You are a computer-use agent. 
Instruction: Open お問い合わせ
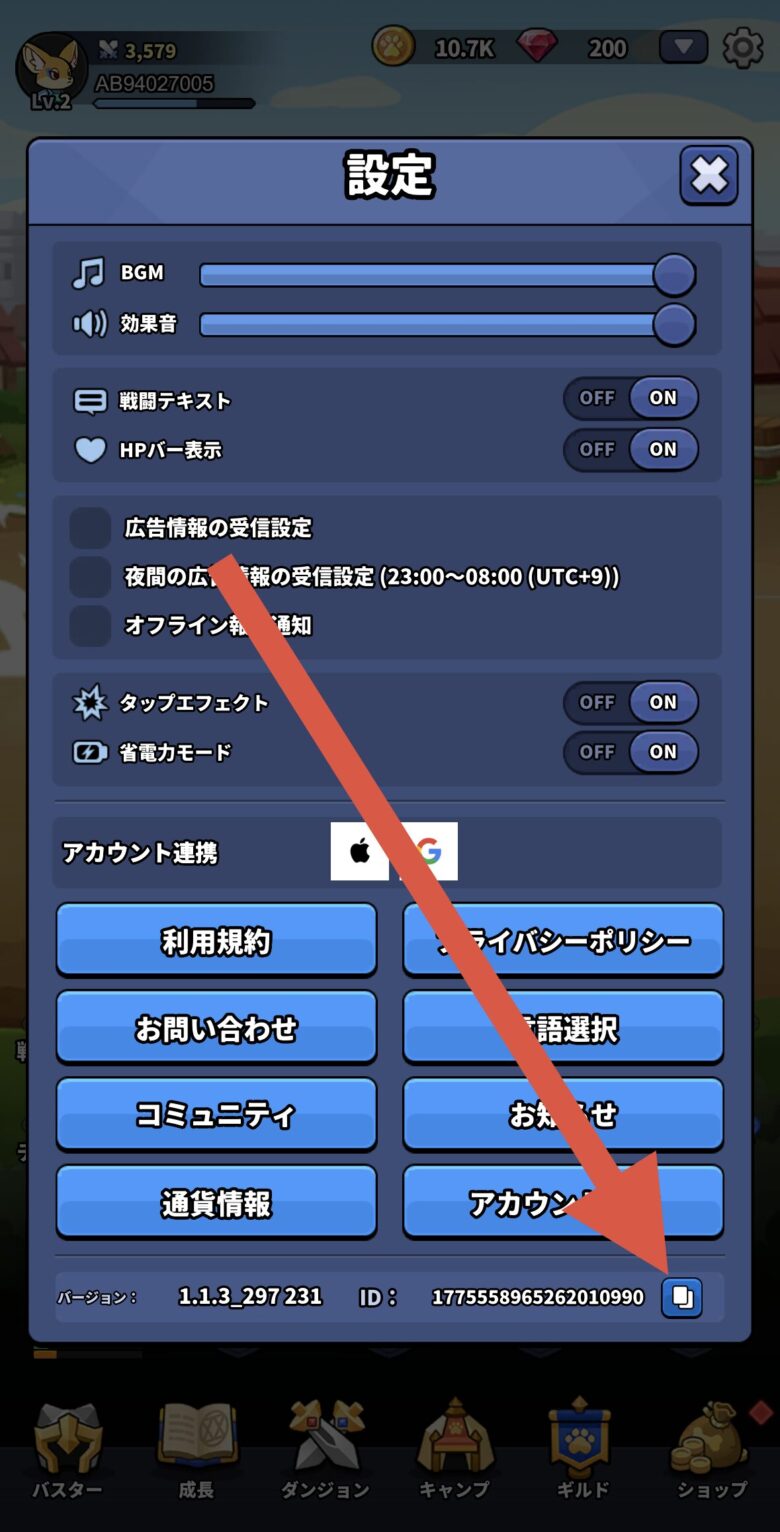click(x=216, y=1028)
